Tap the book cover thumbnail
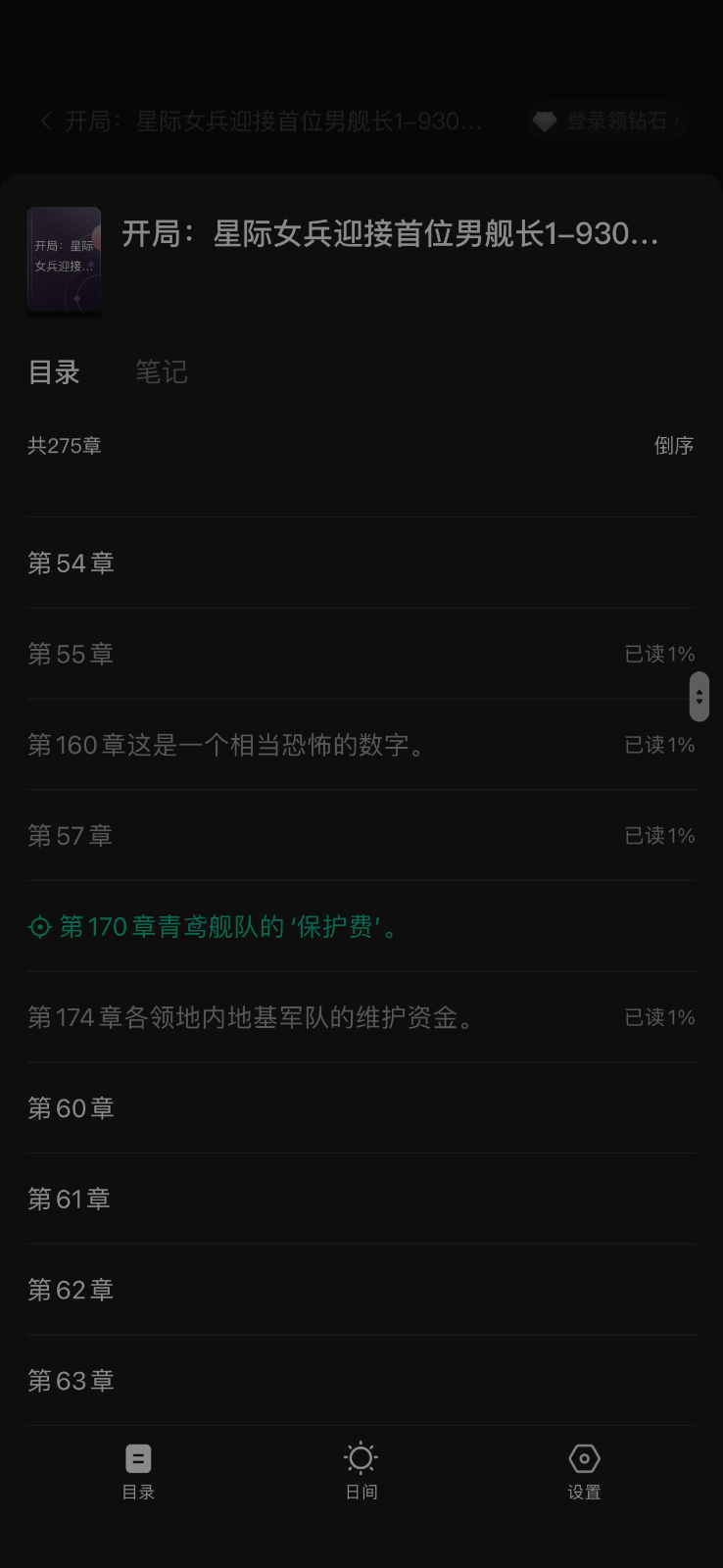 [x=64, y=261]
